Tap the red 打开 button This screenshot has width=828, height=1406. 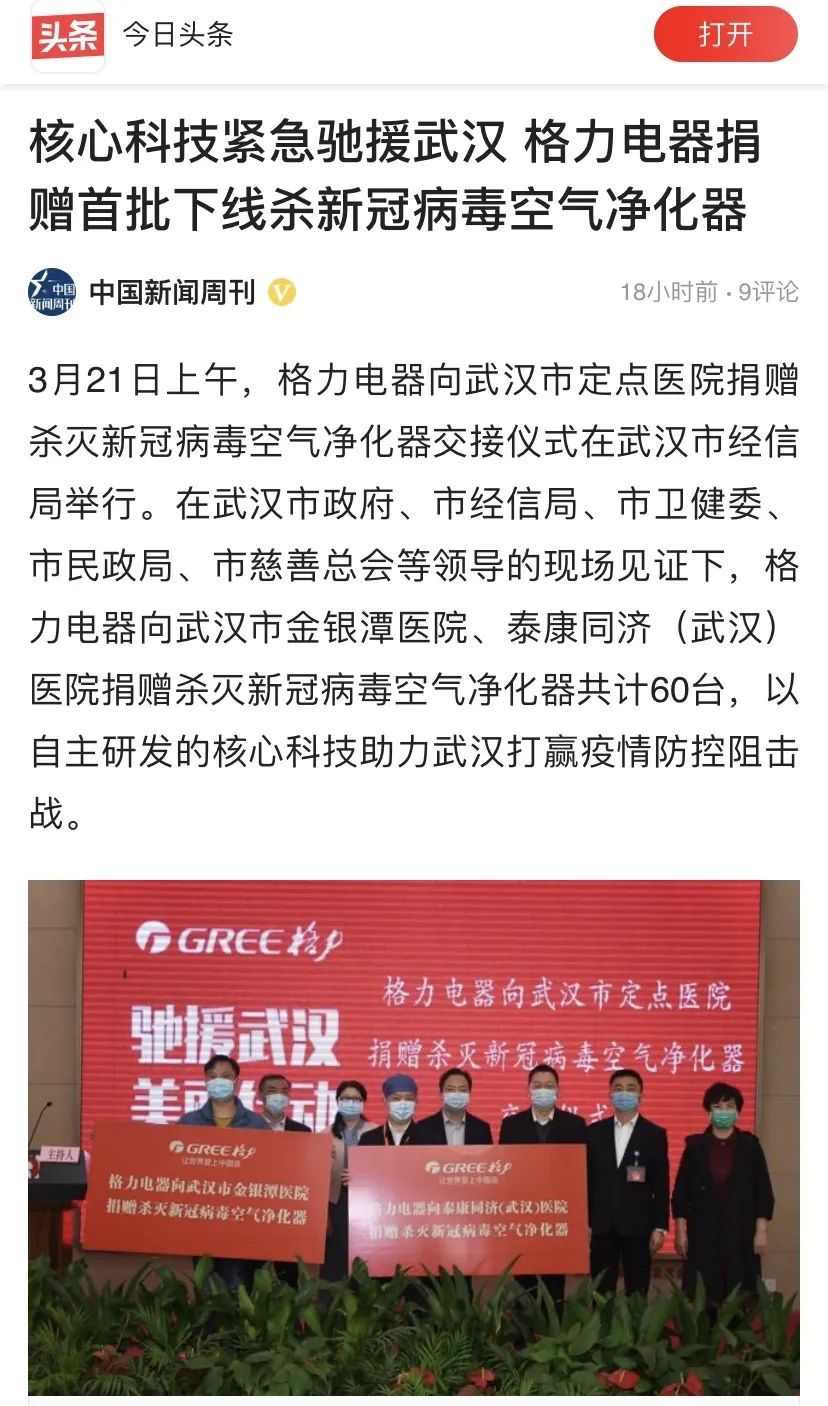pyautogui.click(x=725, y=35)
